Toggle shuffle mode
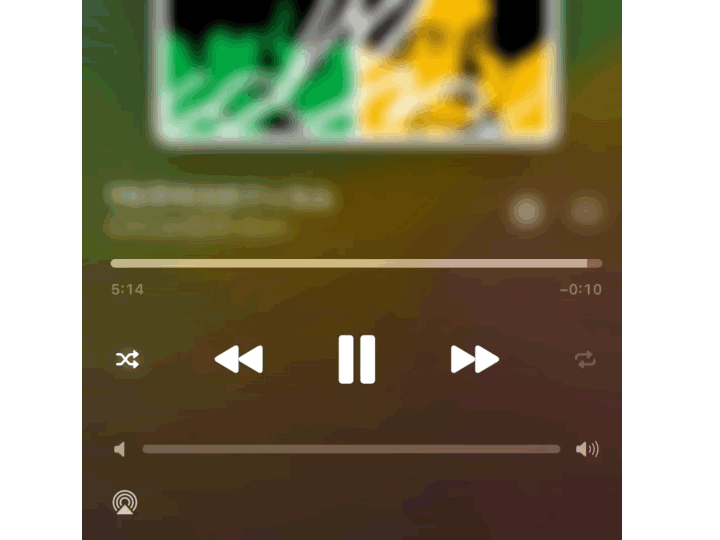This screenshot has height=540, width=720. coord(127,360)
